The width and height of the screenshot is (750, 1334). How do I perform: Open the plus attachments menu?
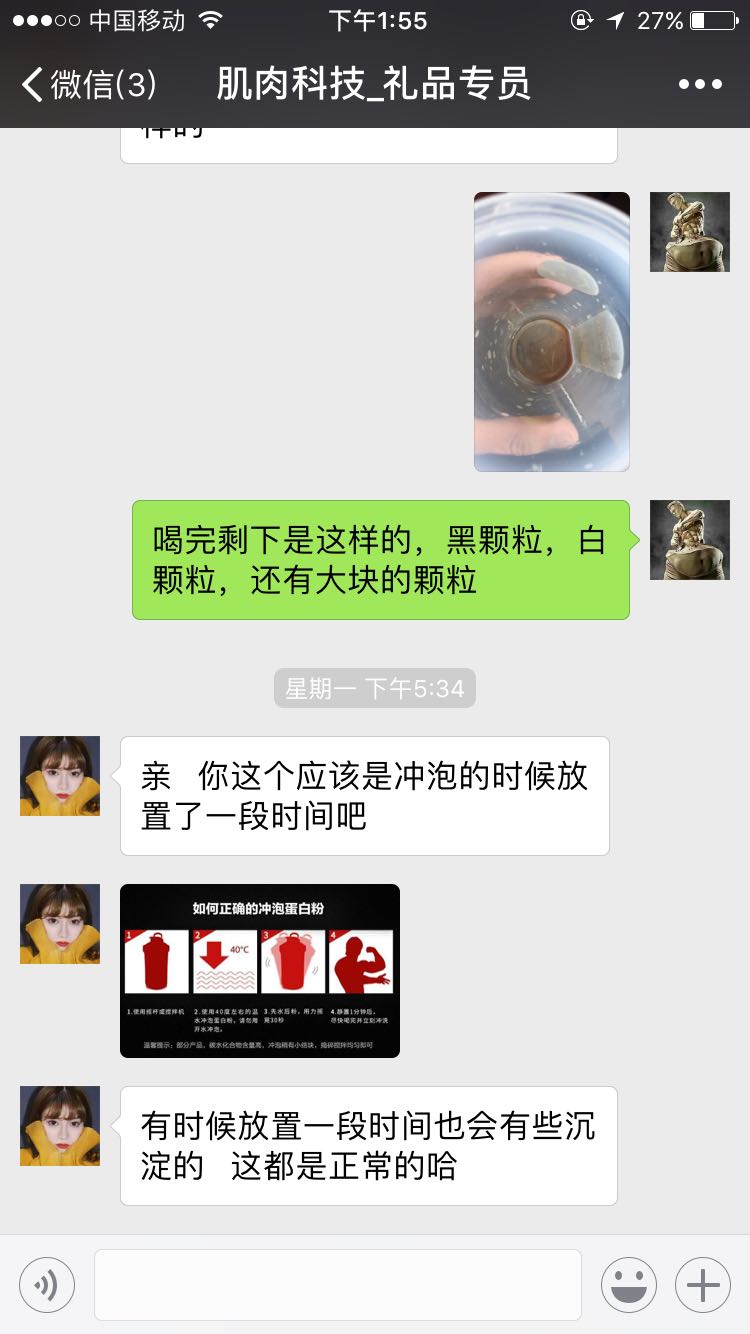tap(703, 1285)
